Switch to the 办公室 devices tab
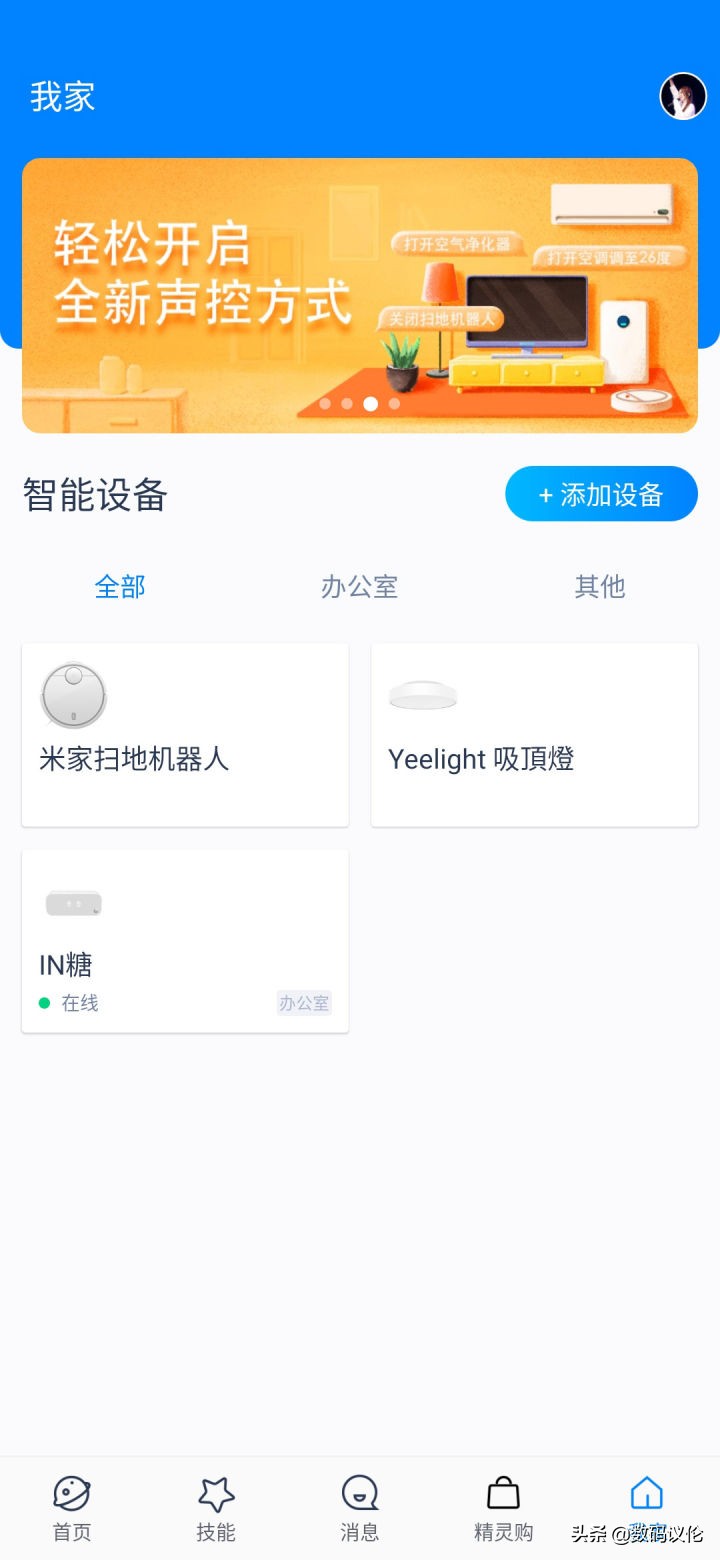Screen dimensions: 720x1560 click(x=360, y=587)
